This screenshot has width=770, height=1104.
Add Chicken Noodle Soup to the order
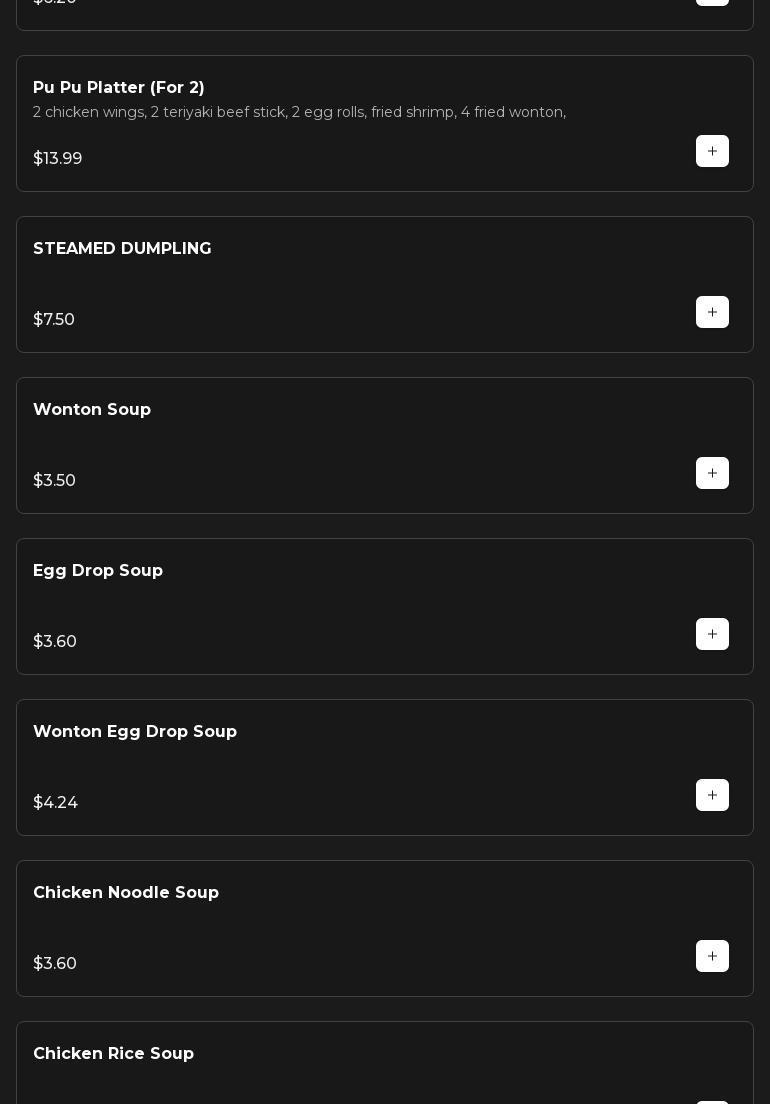pyautogui.click(x=712, y=956)
